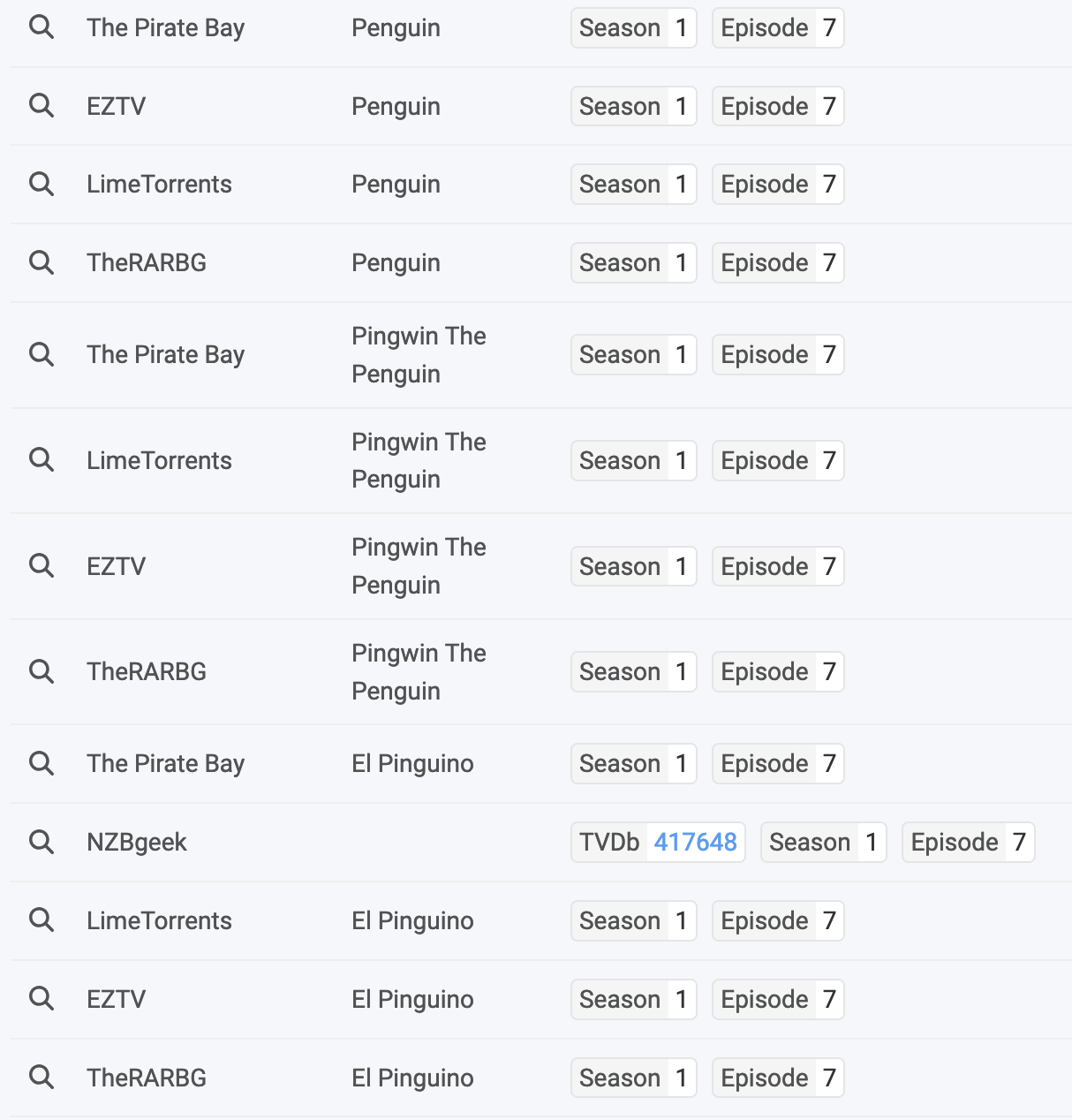1072x1120 pixels.
Task: Select the LimeTorrents El Pinguino entry
Action: (x=159, y=920)
